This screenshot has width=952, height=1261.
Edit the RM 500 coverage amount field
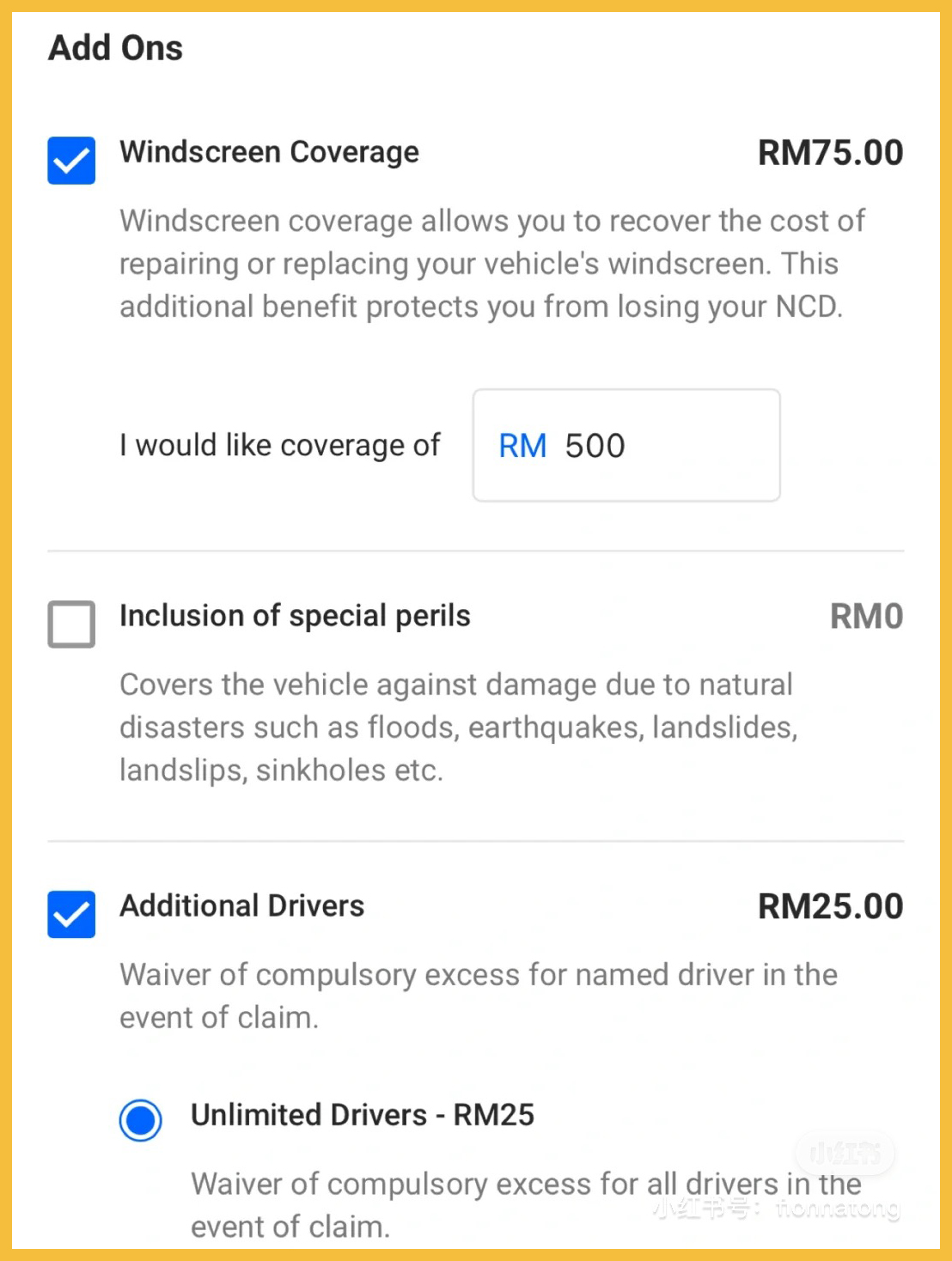(626, 445)
